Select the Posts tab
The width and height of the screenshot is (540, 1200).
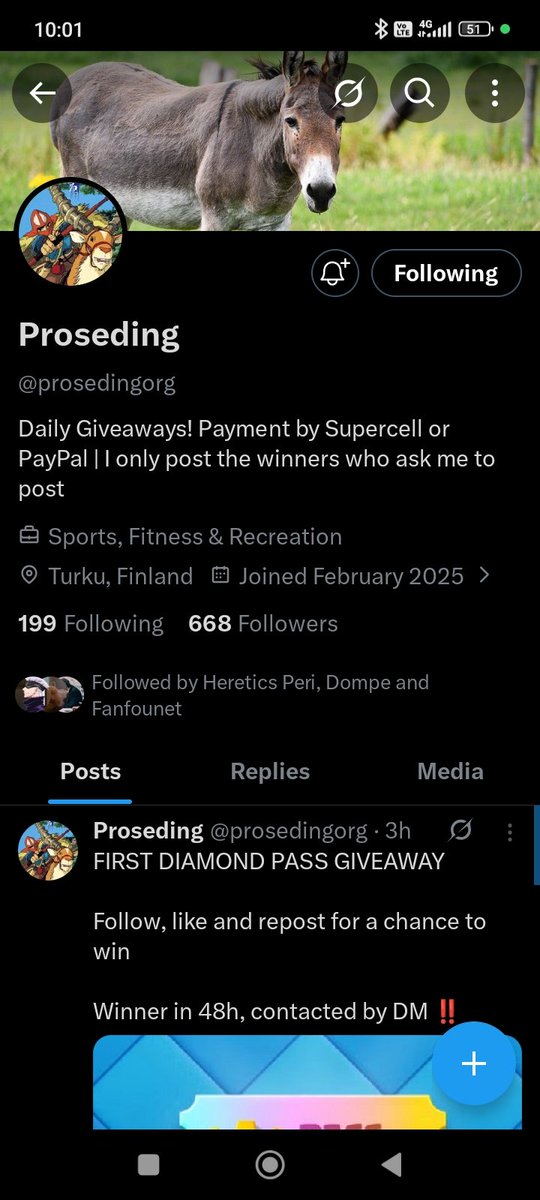pos(90,771)
